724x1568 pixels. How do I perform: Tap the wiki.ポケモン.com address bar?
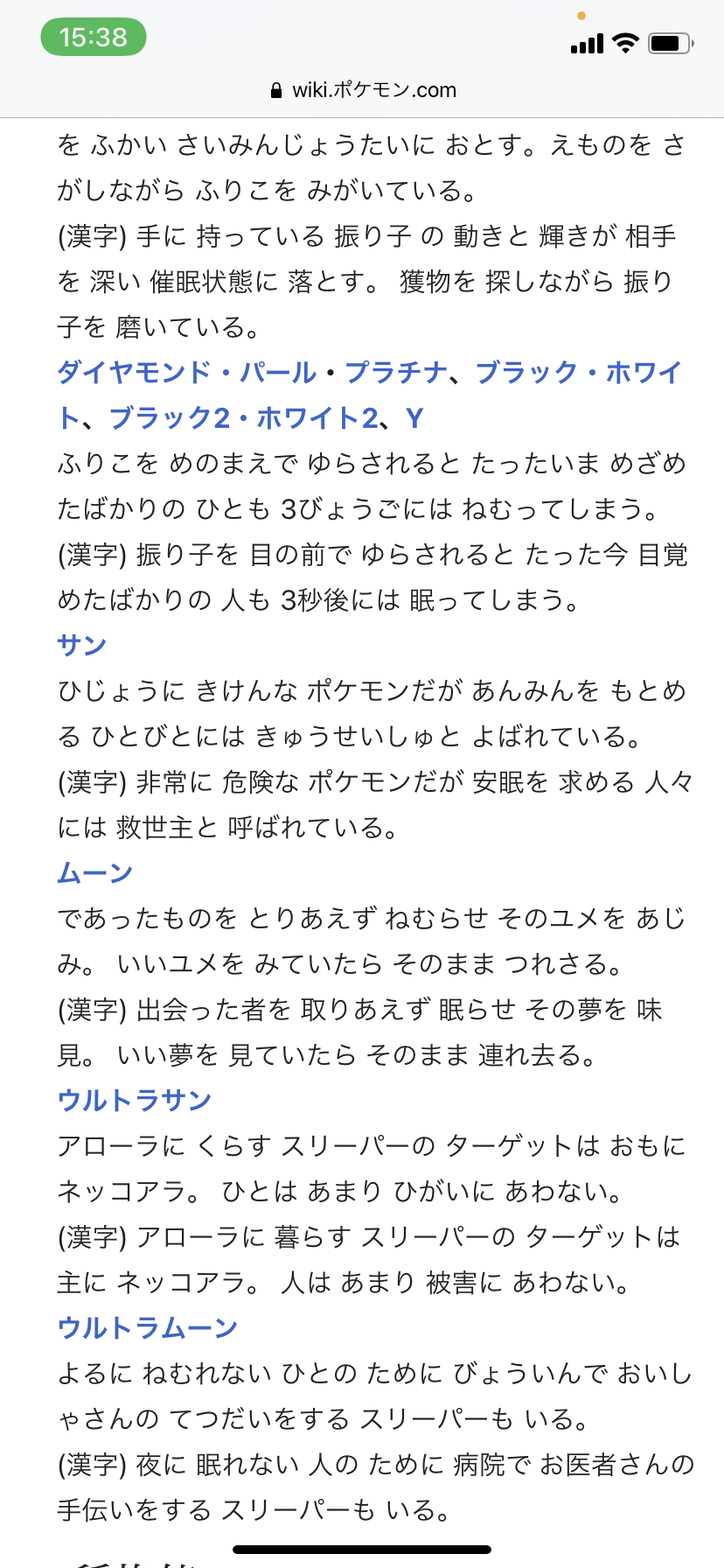pos(362,90)
